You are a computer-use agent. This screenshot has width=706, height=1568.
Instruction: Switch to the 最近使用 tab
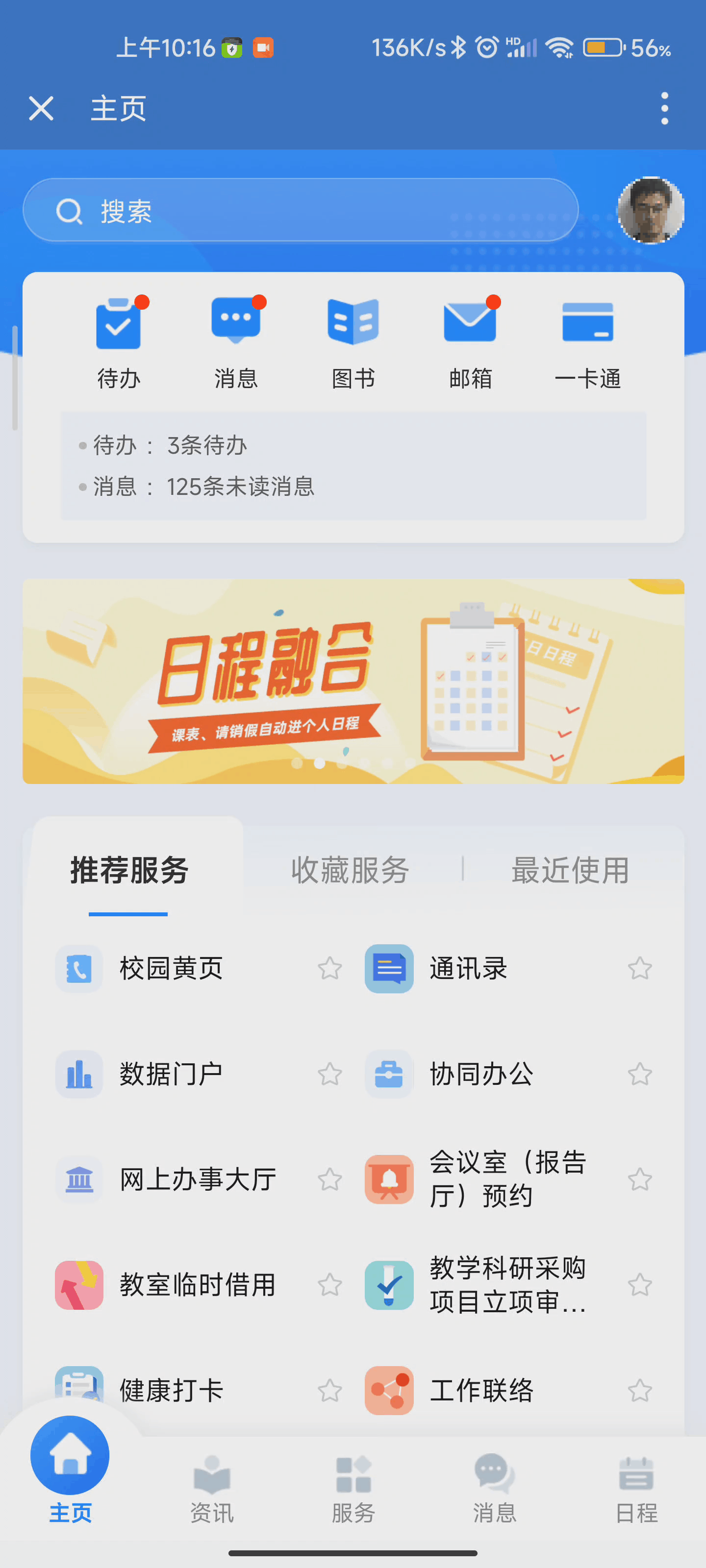point(570,869)
